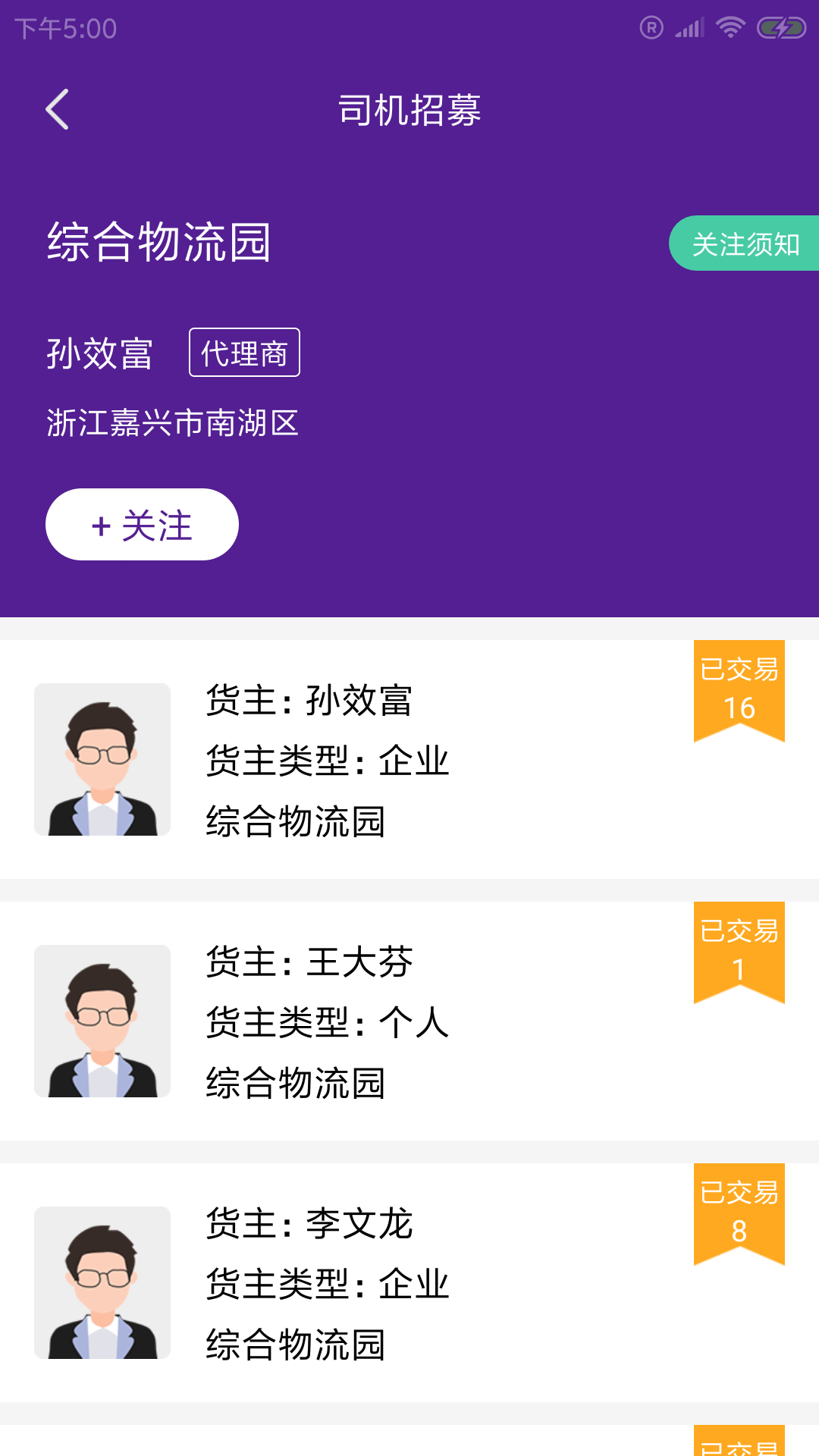Image resolution: width=819 pixels, height=1456 pixels.
Task: Open the 关注须知 notice
Action: coord(744,243)
